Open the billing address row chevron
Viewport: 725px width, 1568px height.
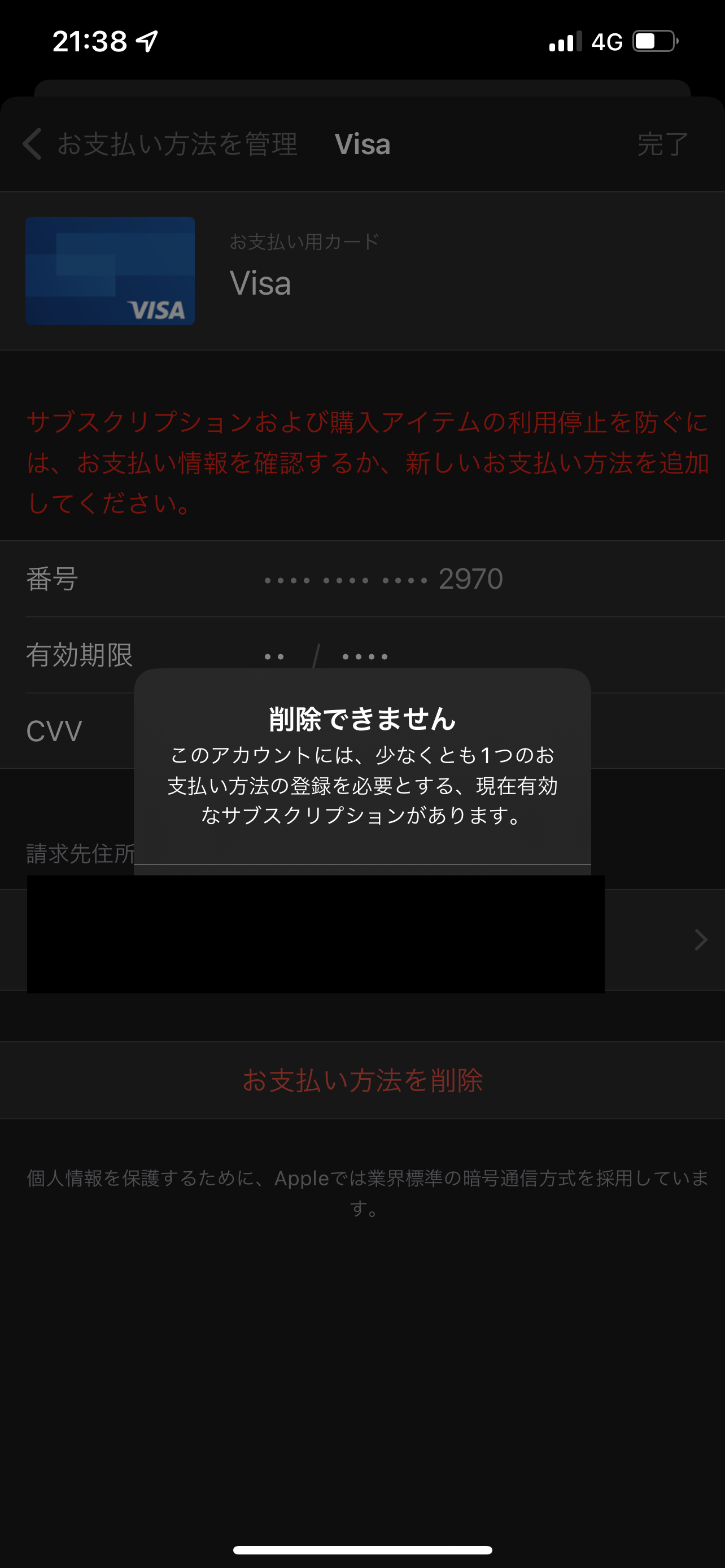[x=701, y=940]
